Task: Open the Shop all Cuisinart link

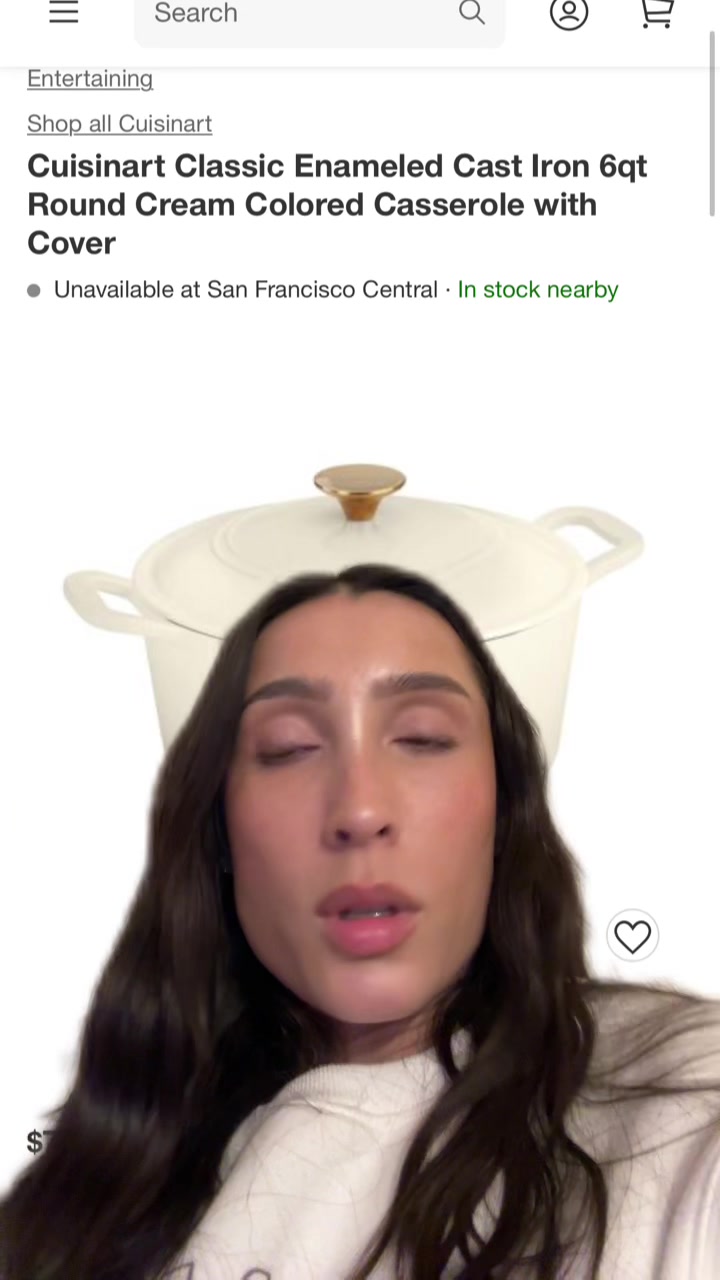Action: [x=119, y=124]
